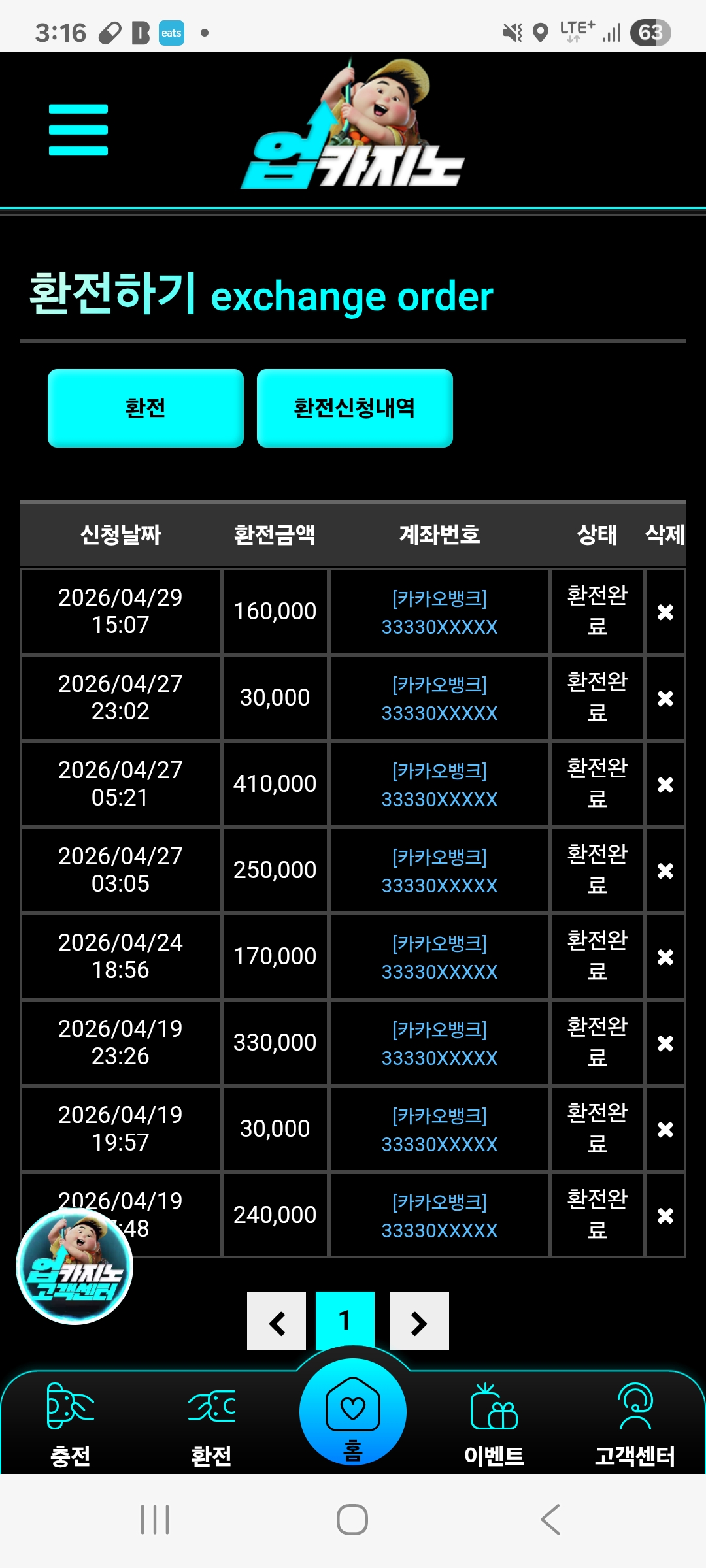Open the 고객센터 customer center tab
The image size is (706, 1568).
(x=635, y=1424)
